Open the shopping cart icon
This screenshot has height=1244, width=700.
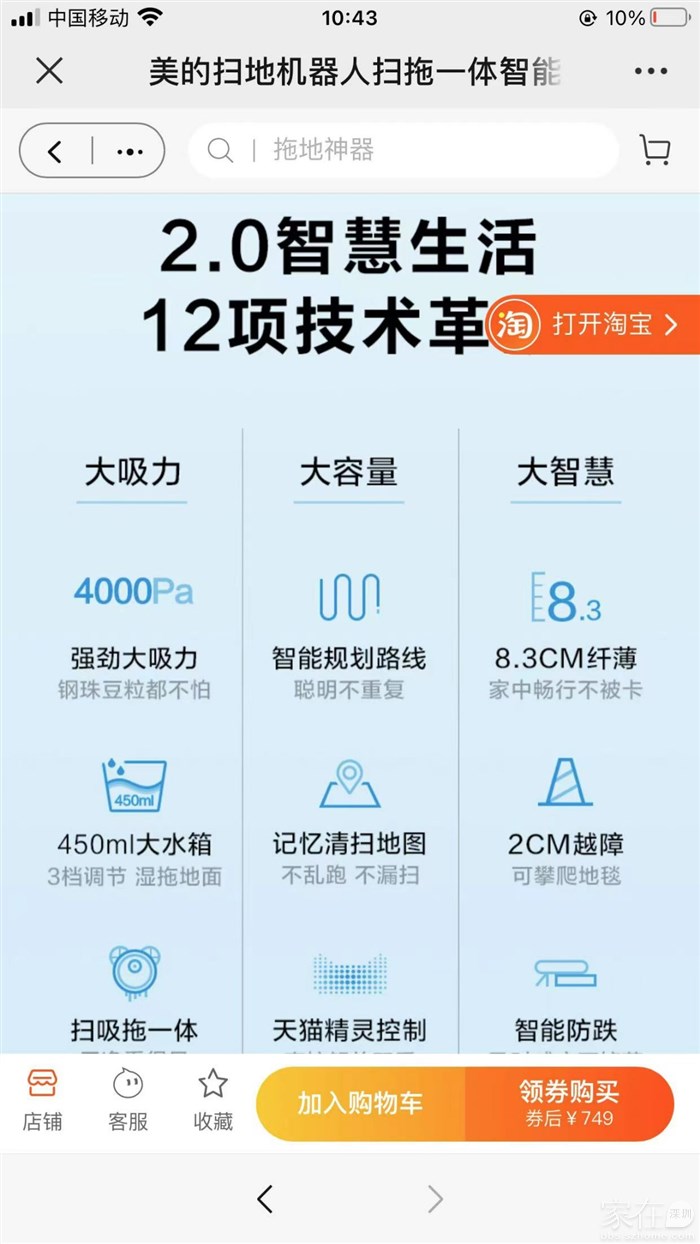(655, 151)
